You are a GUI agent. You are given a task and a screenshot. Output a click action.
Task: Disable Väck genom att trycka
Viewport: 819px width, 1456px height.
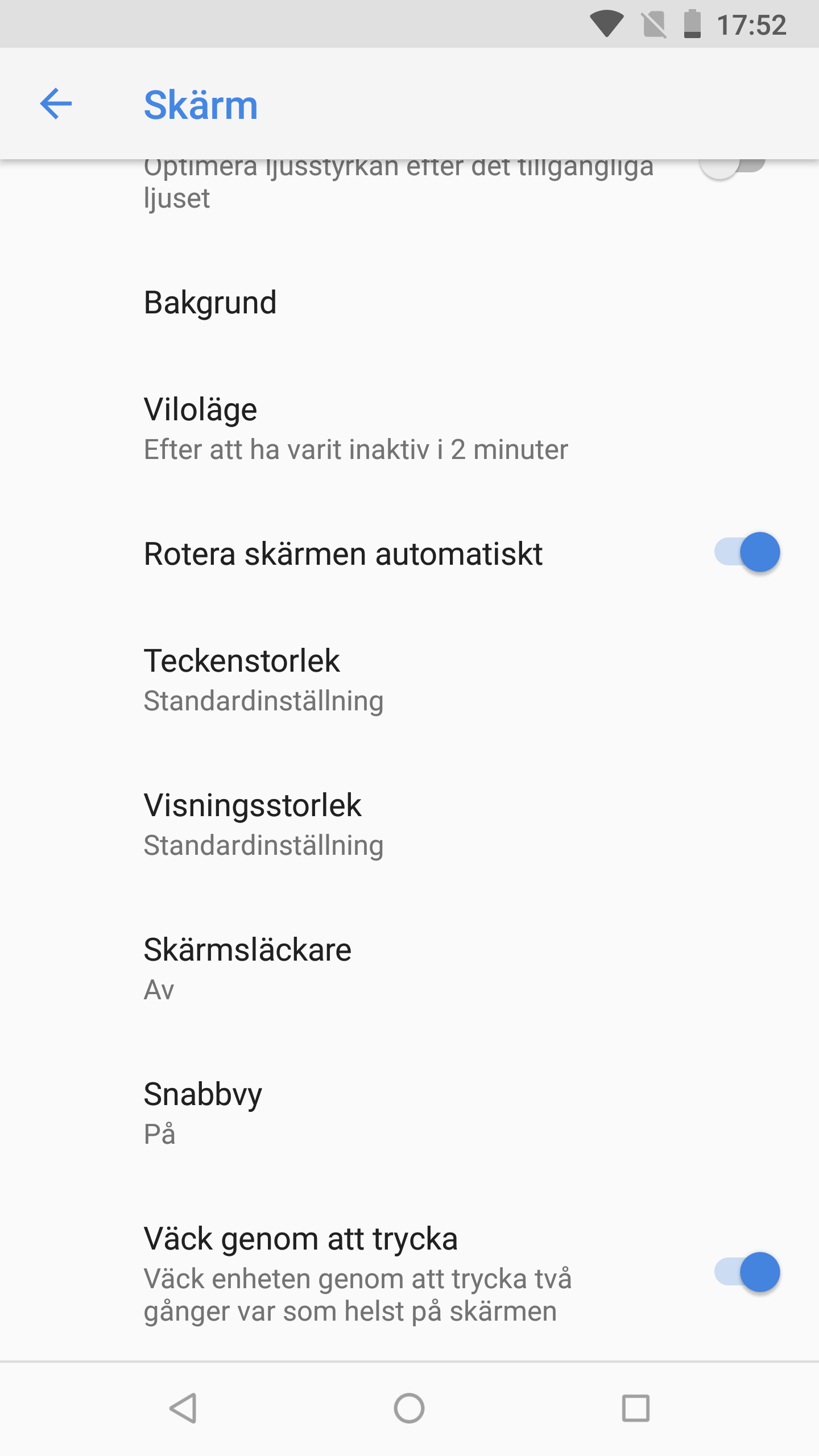click(747, 1272)
